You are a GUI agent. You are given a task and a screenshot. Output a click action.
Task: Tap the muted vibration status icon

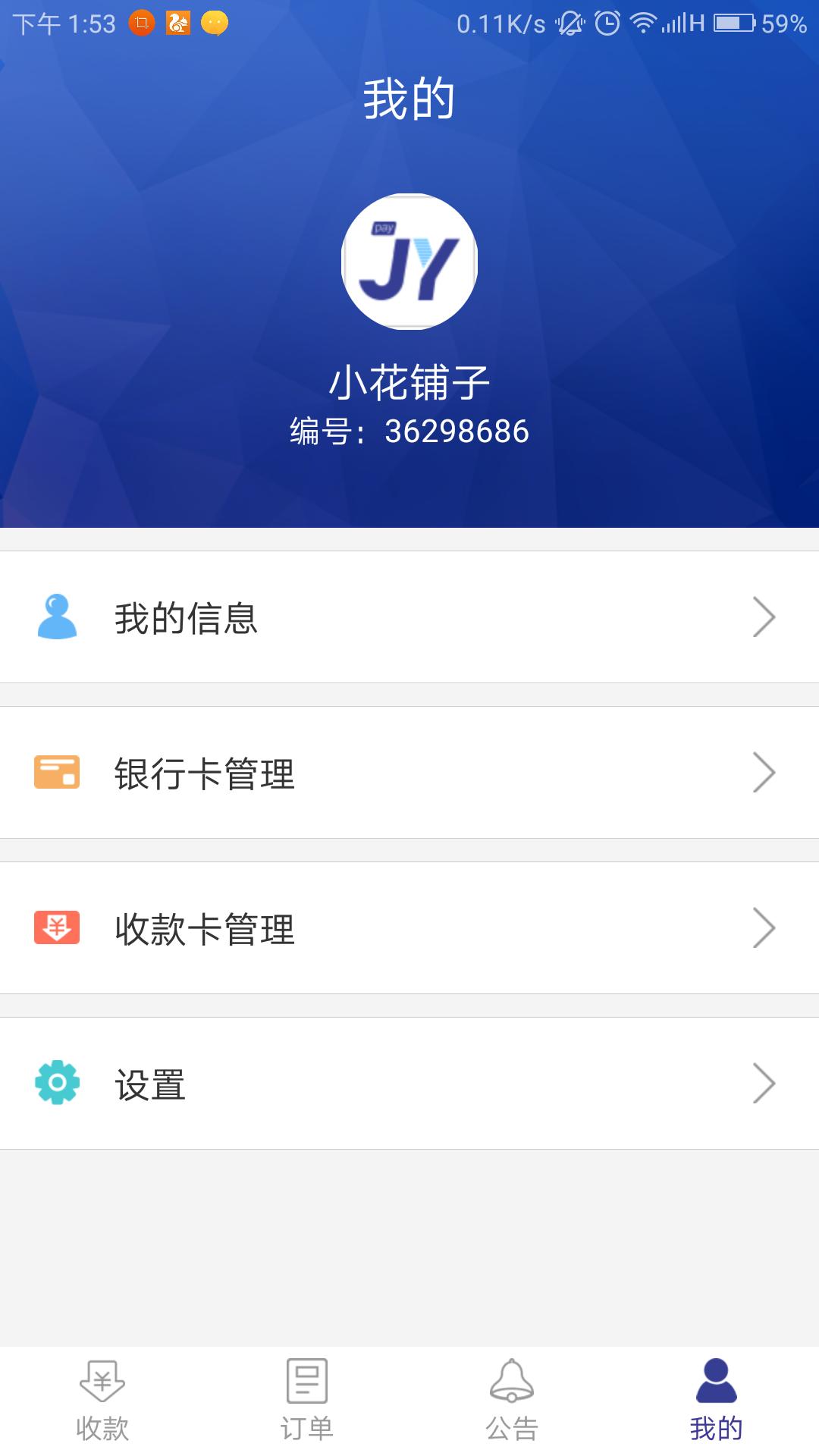point(570,23)
